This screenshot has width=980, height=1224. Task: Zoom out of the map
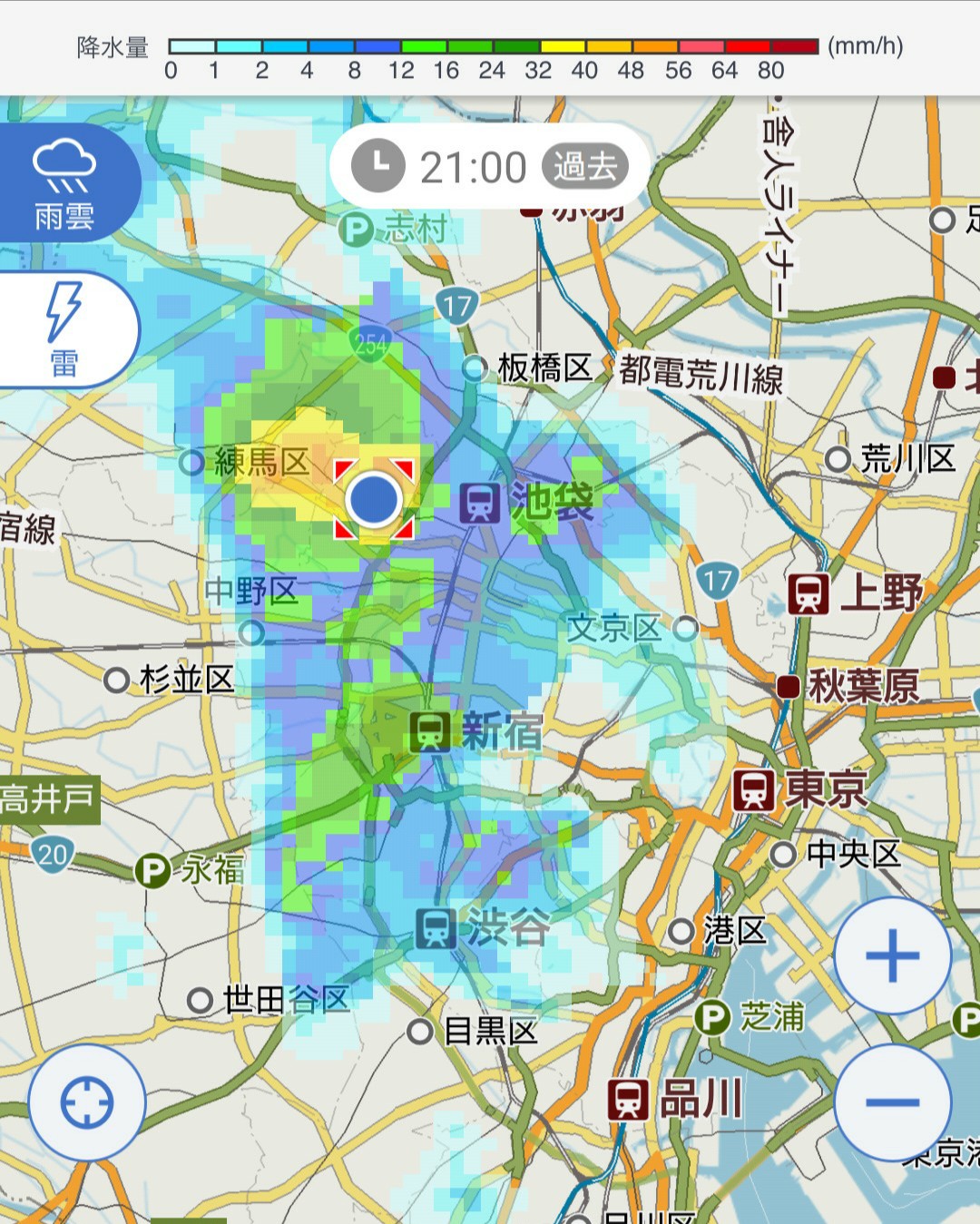893,1102
